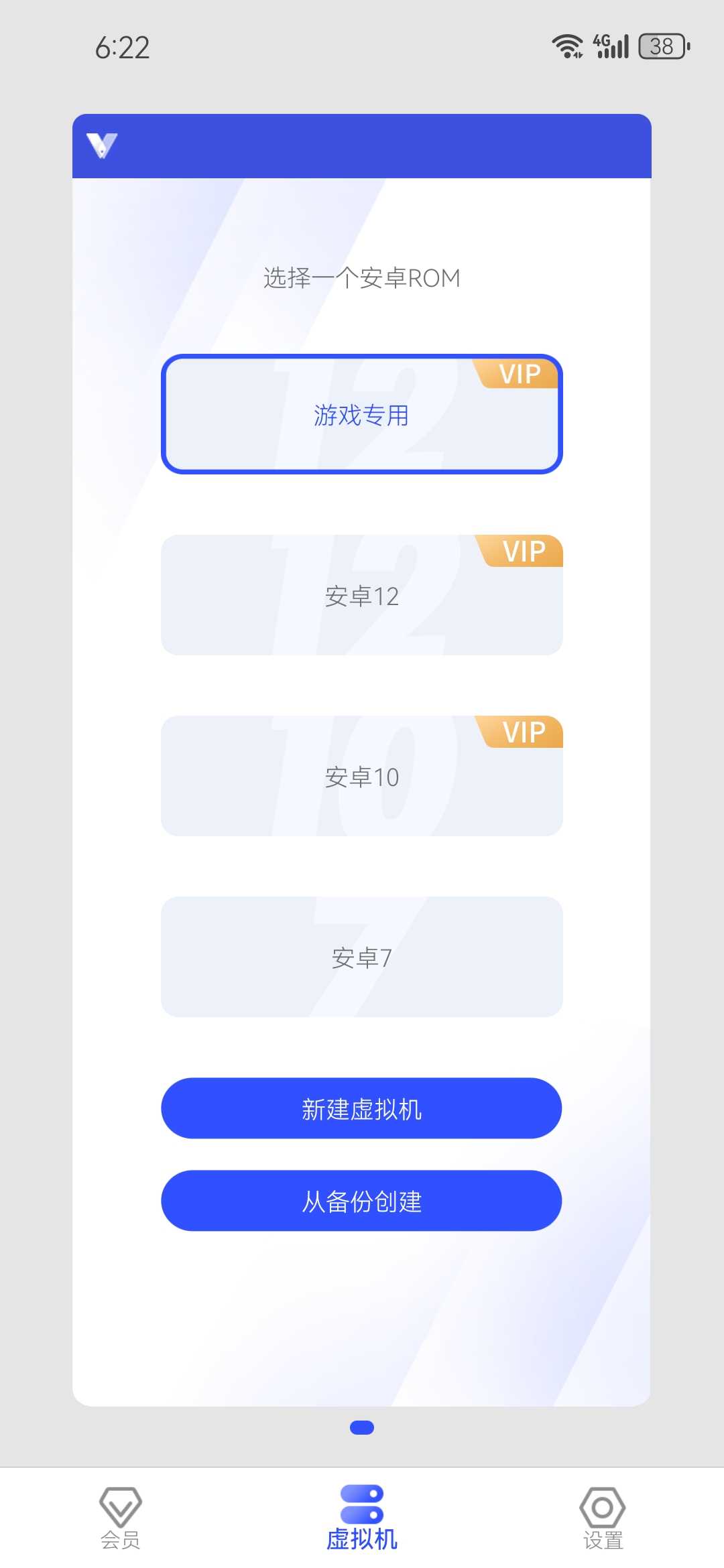This screenshot has height=1568, width=724.
Task: Tap the 新建虚拟机 button
Action: 361,1108
